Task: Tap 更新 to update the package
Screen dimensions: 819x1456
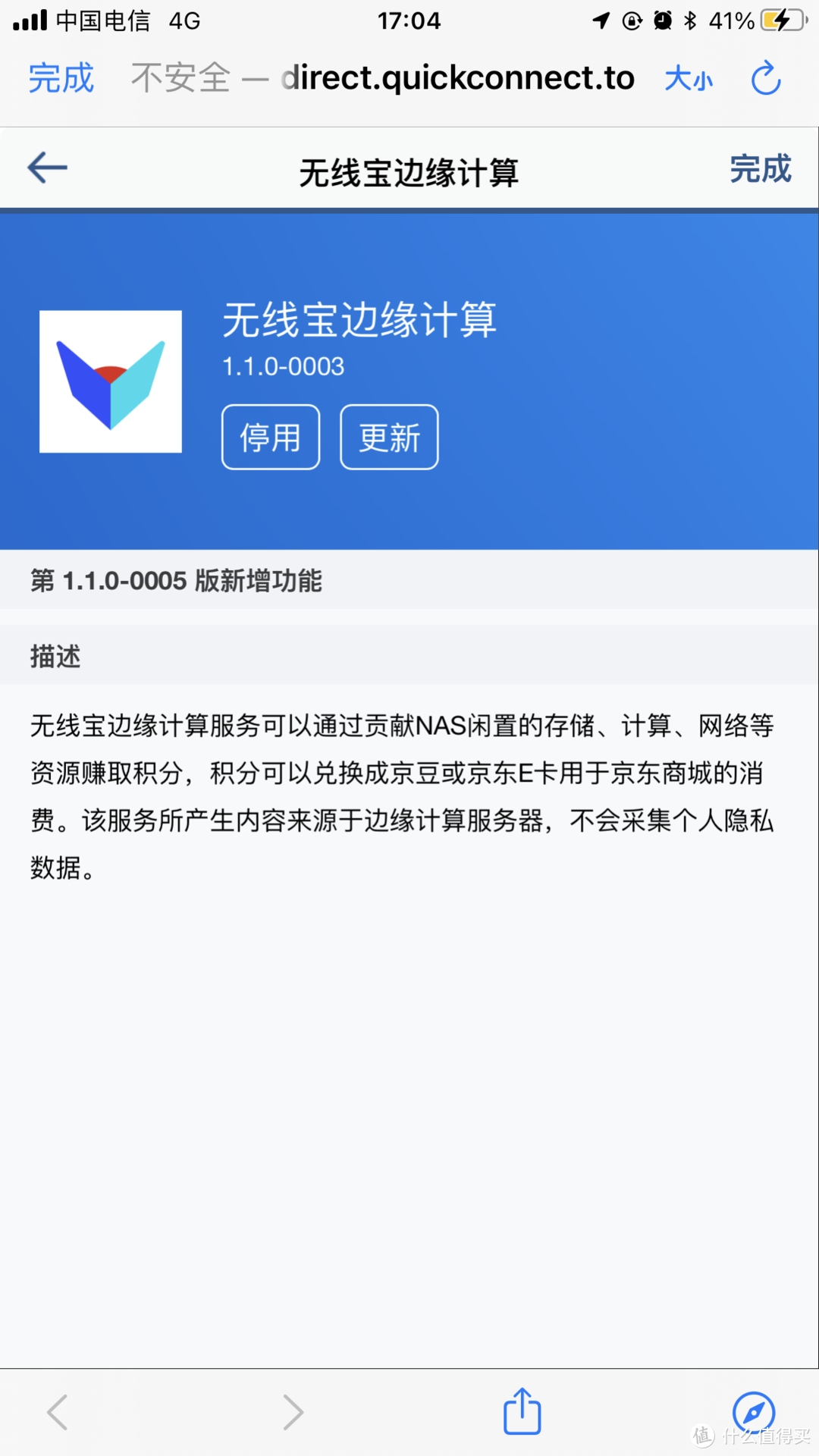Action: pos(389,437)
